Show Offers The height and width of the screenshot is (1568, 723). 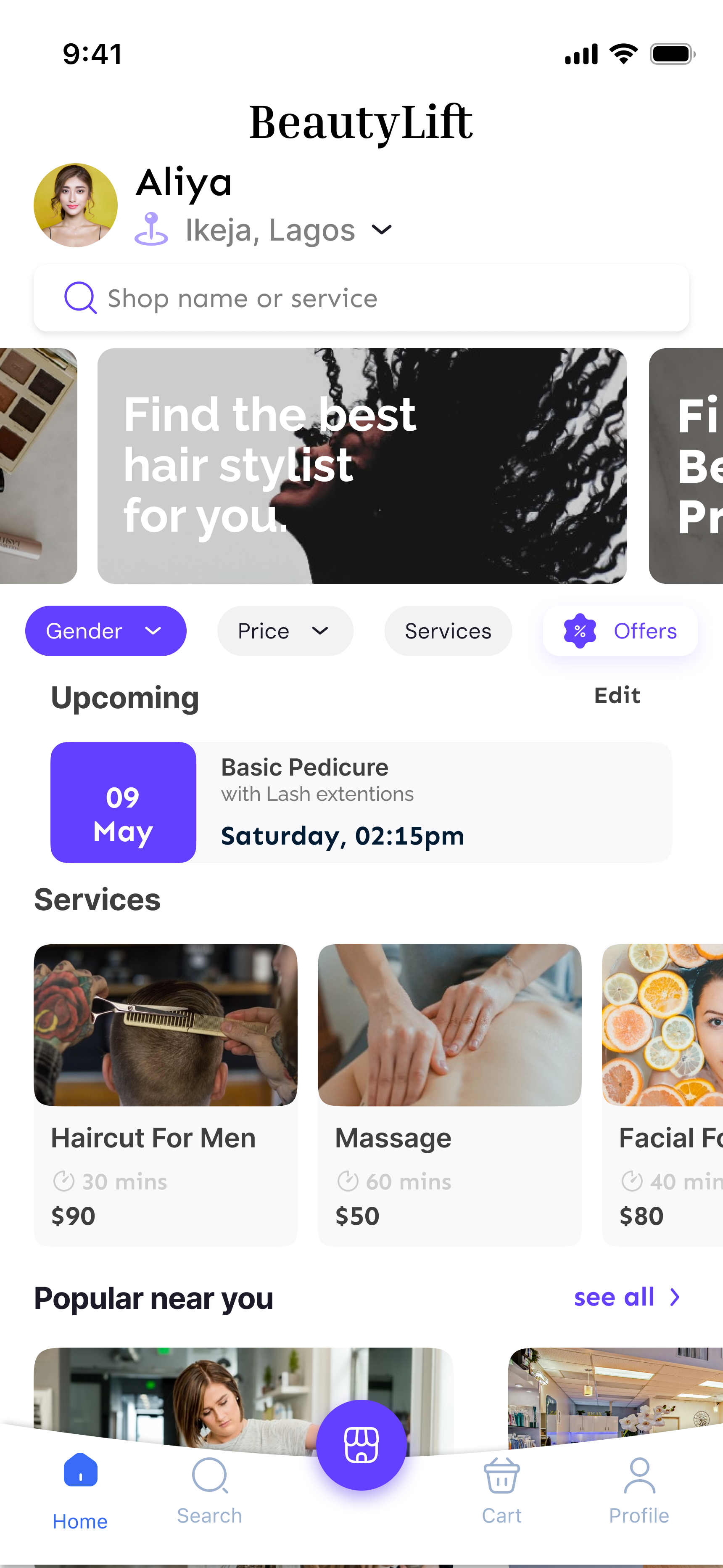point(620,631)
